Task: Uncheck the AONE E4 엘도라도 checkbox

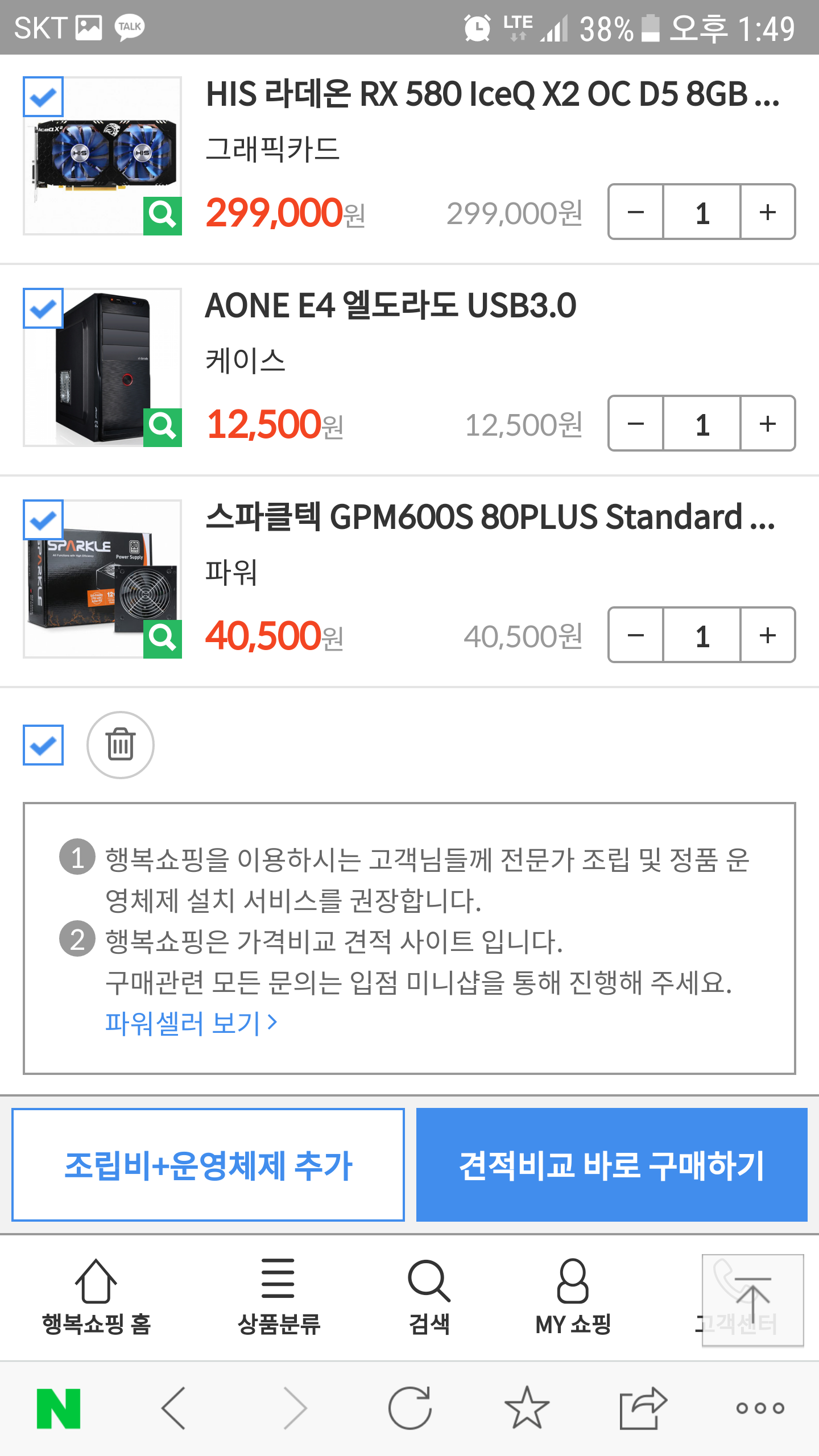Action: (x=43, y=308)
